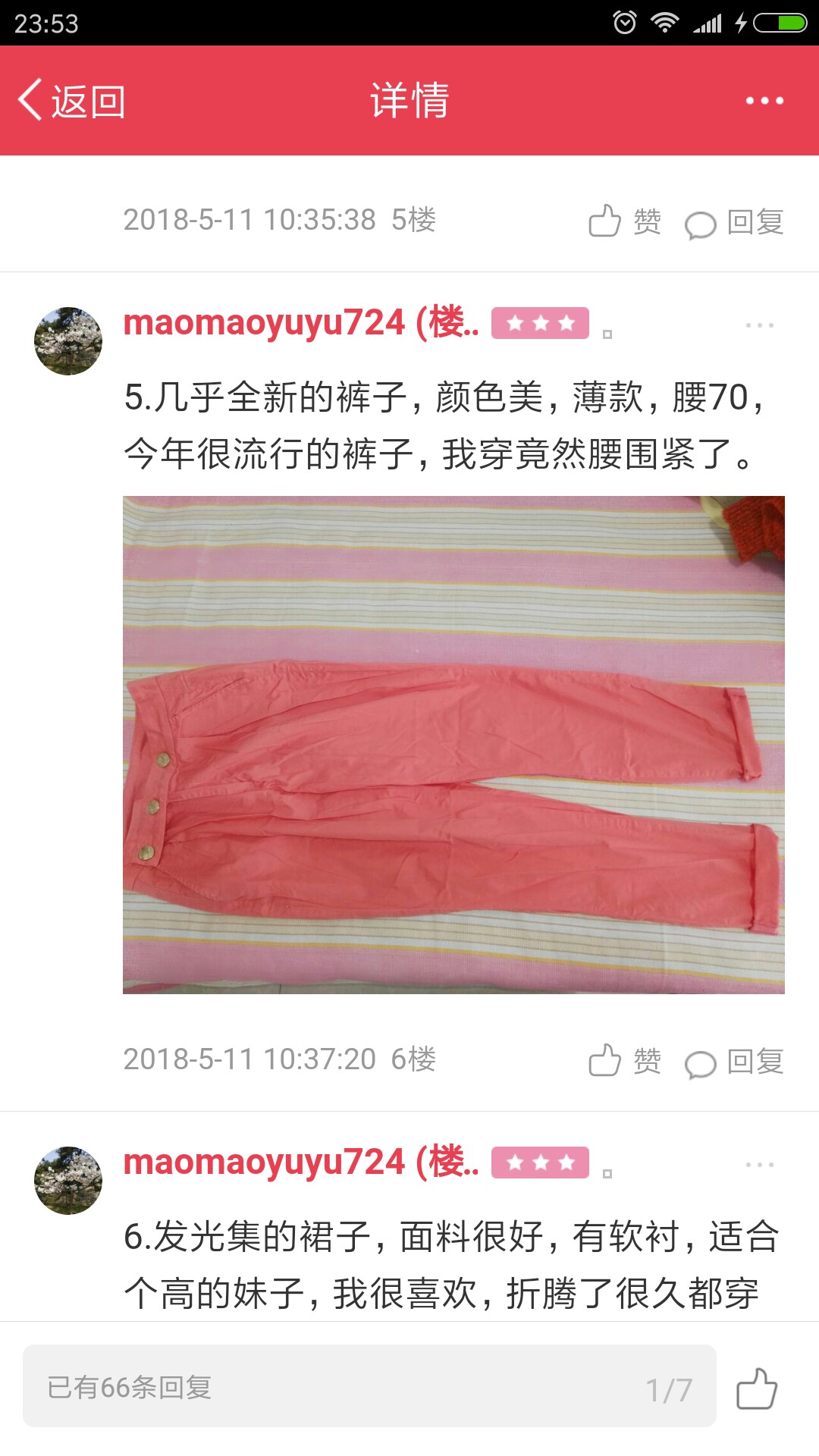Like the thread with bottom thumbs-up

(x=757, y=1389)
